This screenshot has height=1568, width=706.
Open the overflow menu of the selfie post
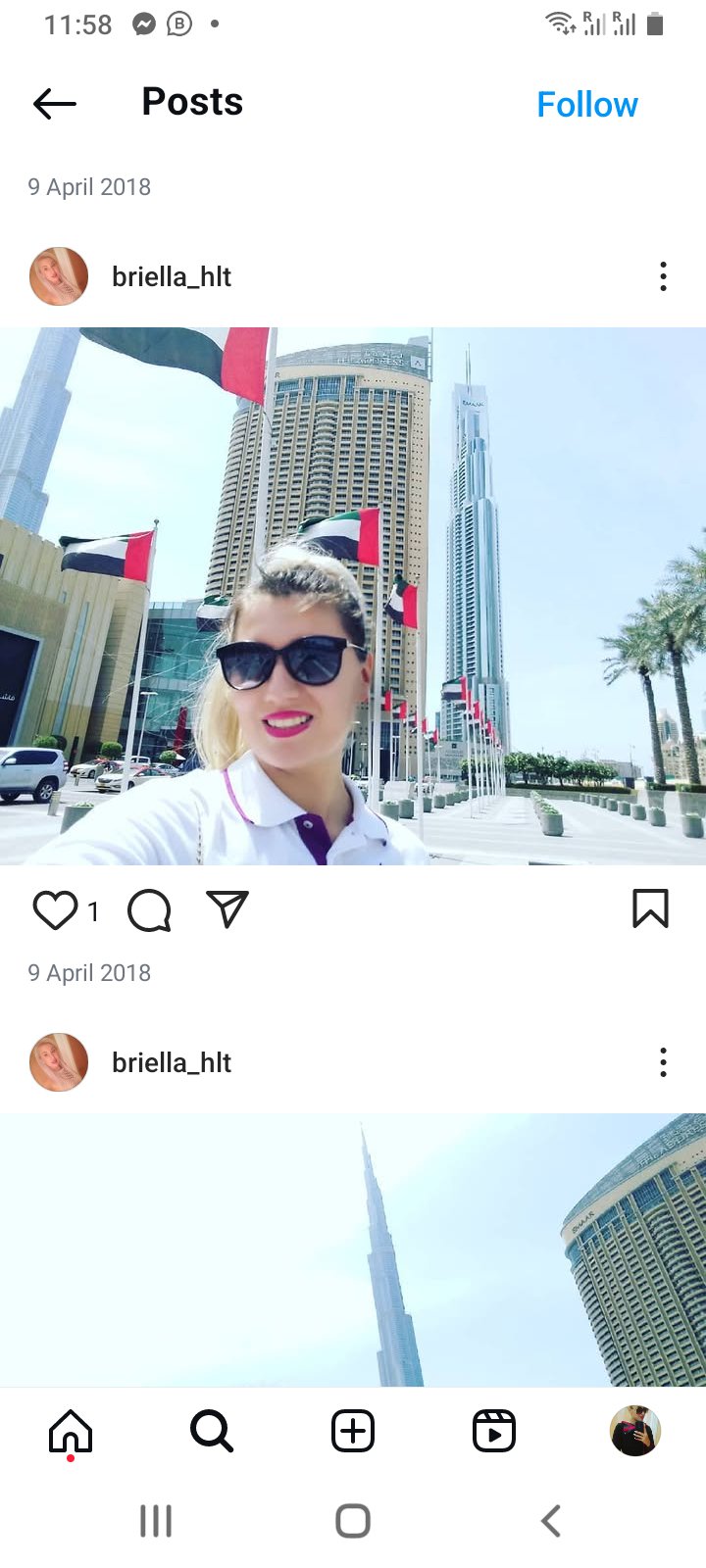[664, 276]
